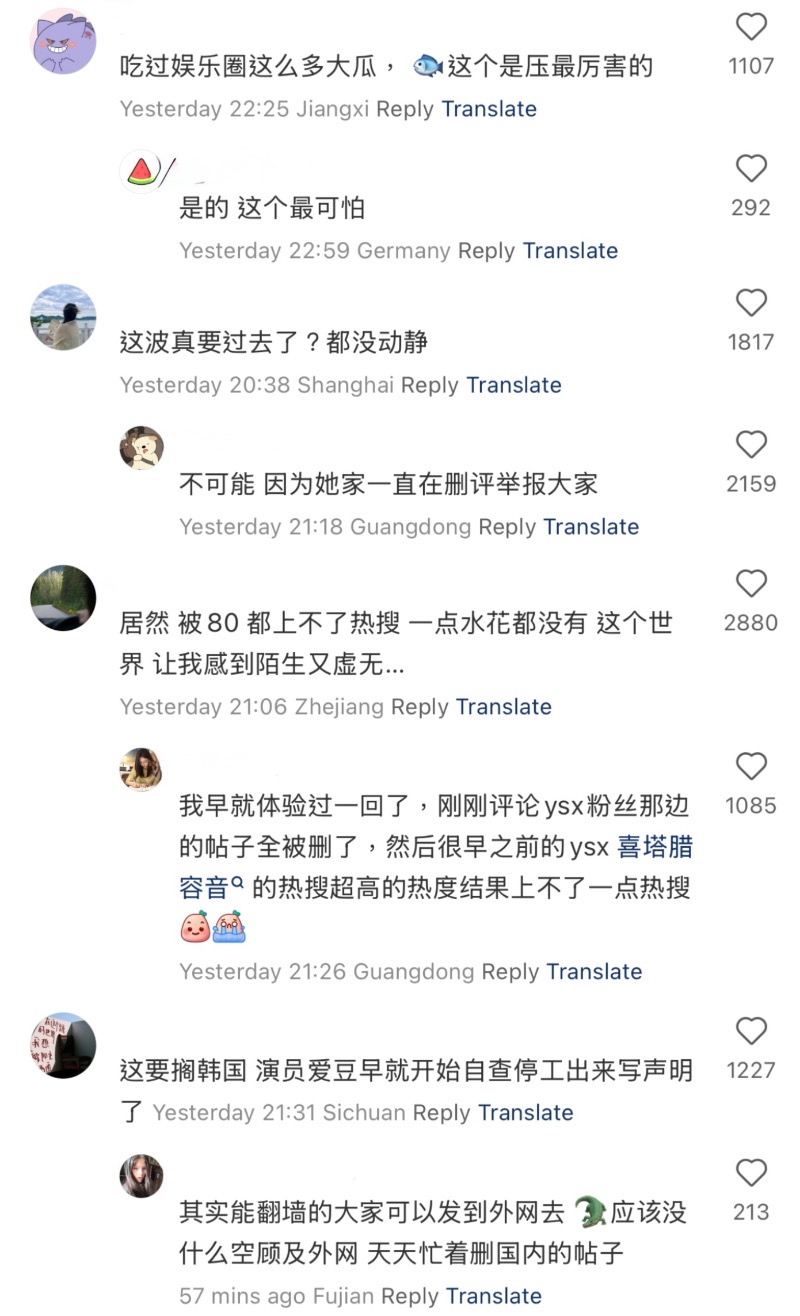The image size is (800, 1316).
Task: Like the comment with 1107 likes
Action: (x=751, y=28)
